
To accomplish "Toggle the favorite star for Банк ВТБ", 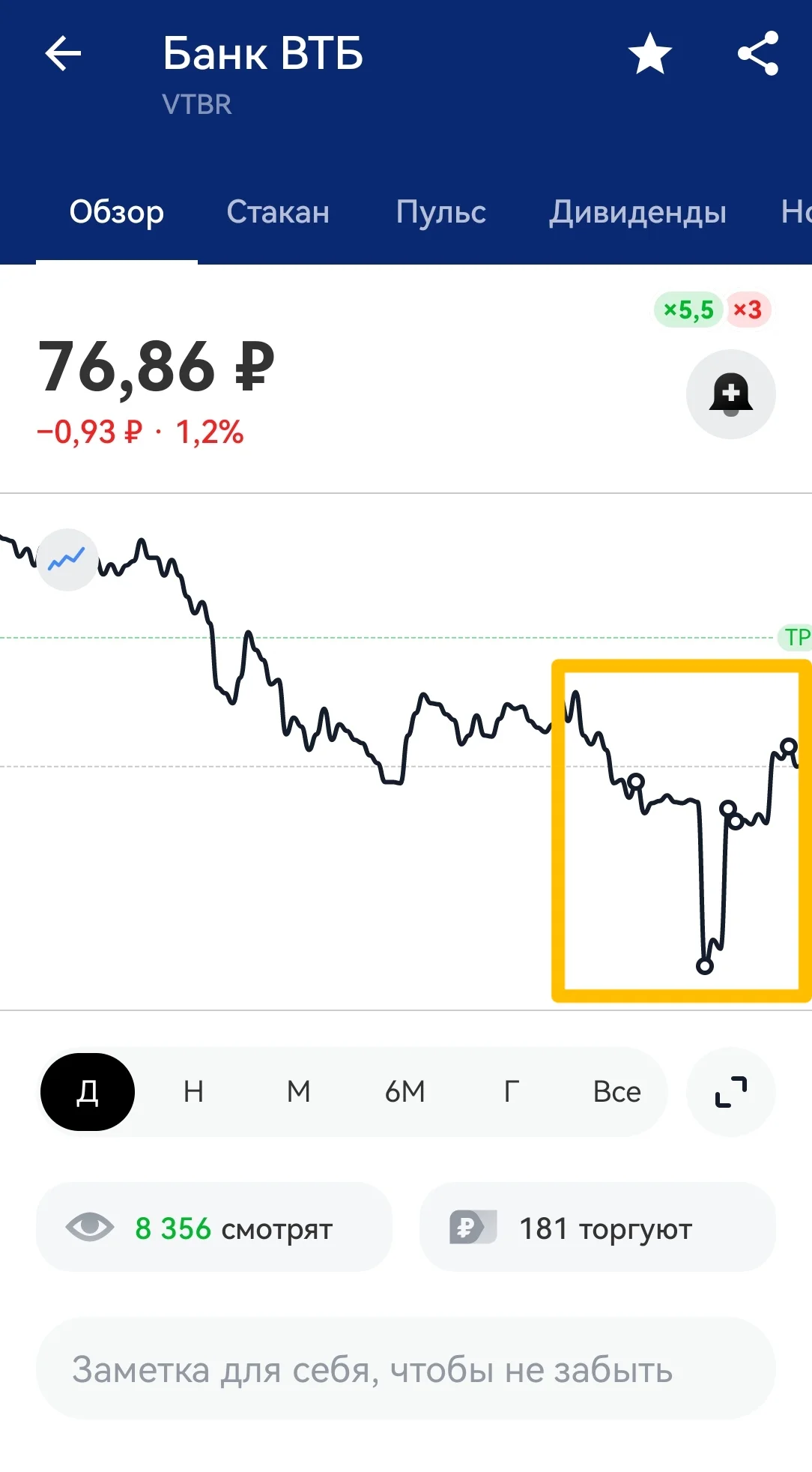I will tap(649, 54).
